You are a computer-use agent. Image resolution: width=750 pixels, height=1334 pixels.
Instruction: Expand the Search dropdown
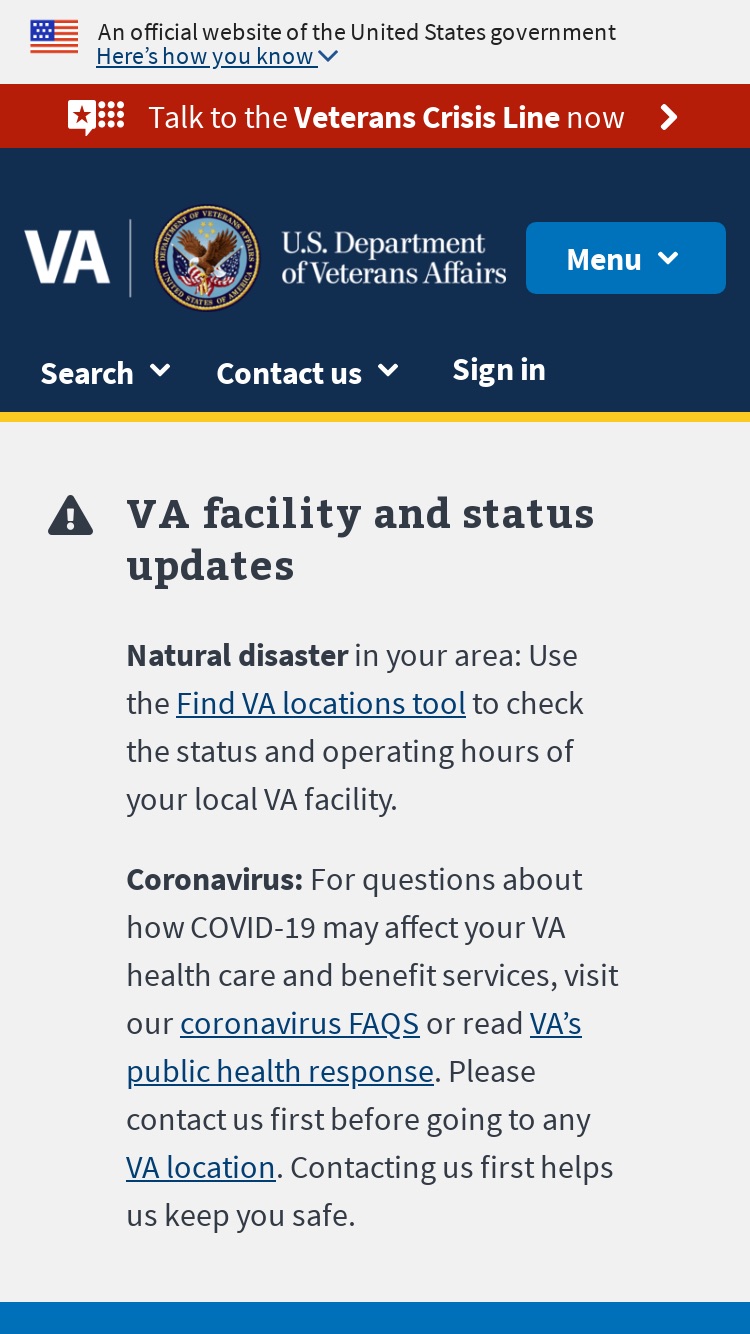coord(105,373)
